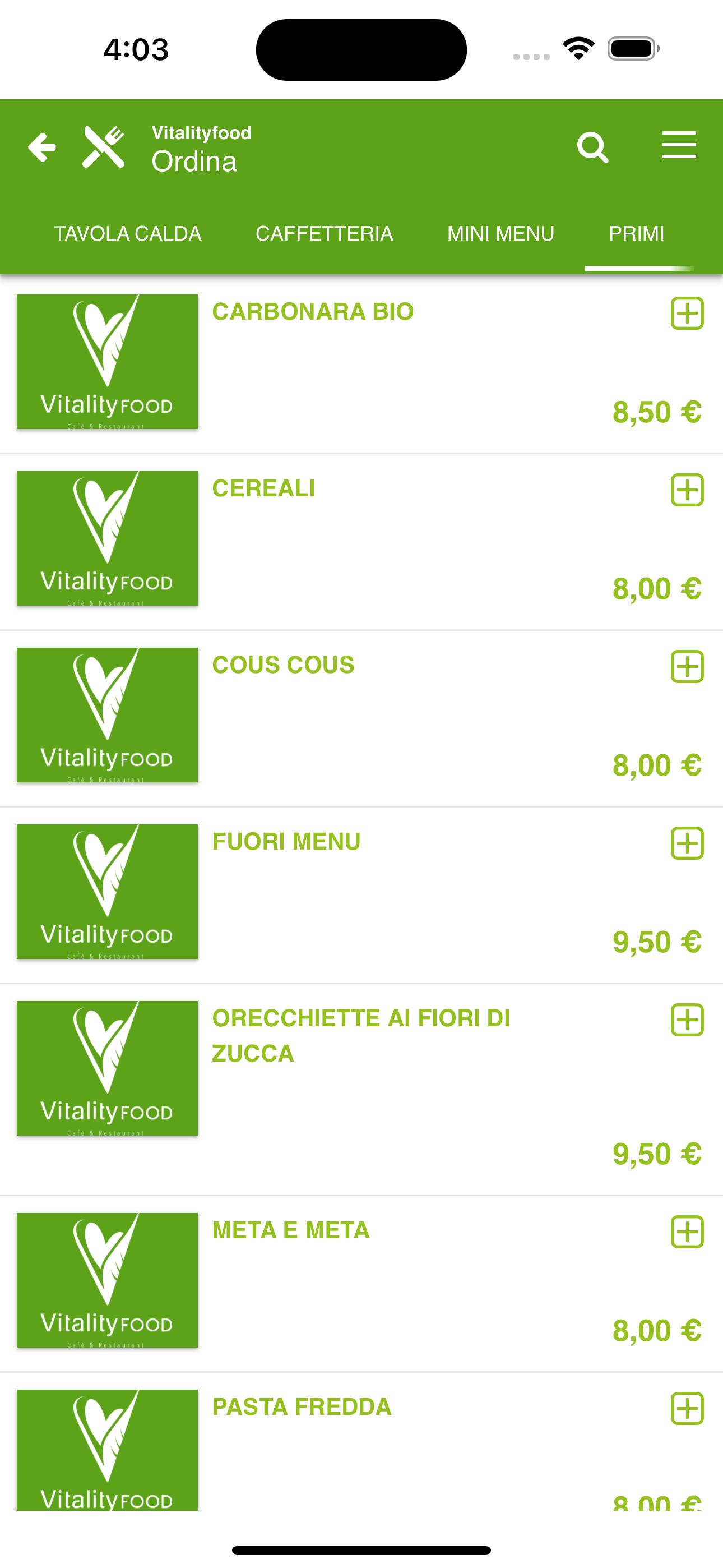The width and height of the screenshot is (723, 1568).
Task: Add Pasta Fredda to the order
Action: 687,1409
